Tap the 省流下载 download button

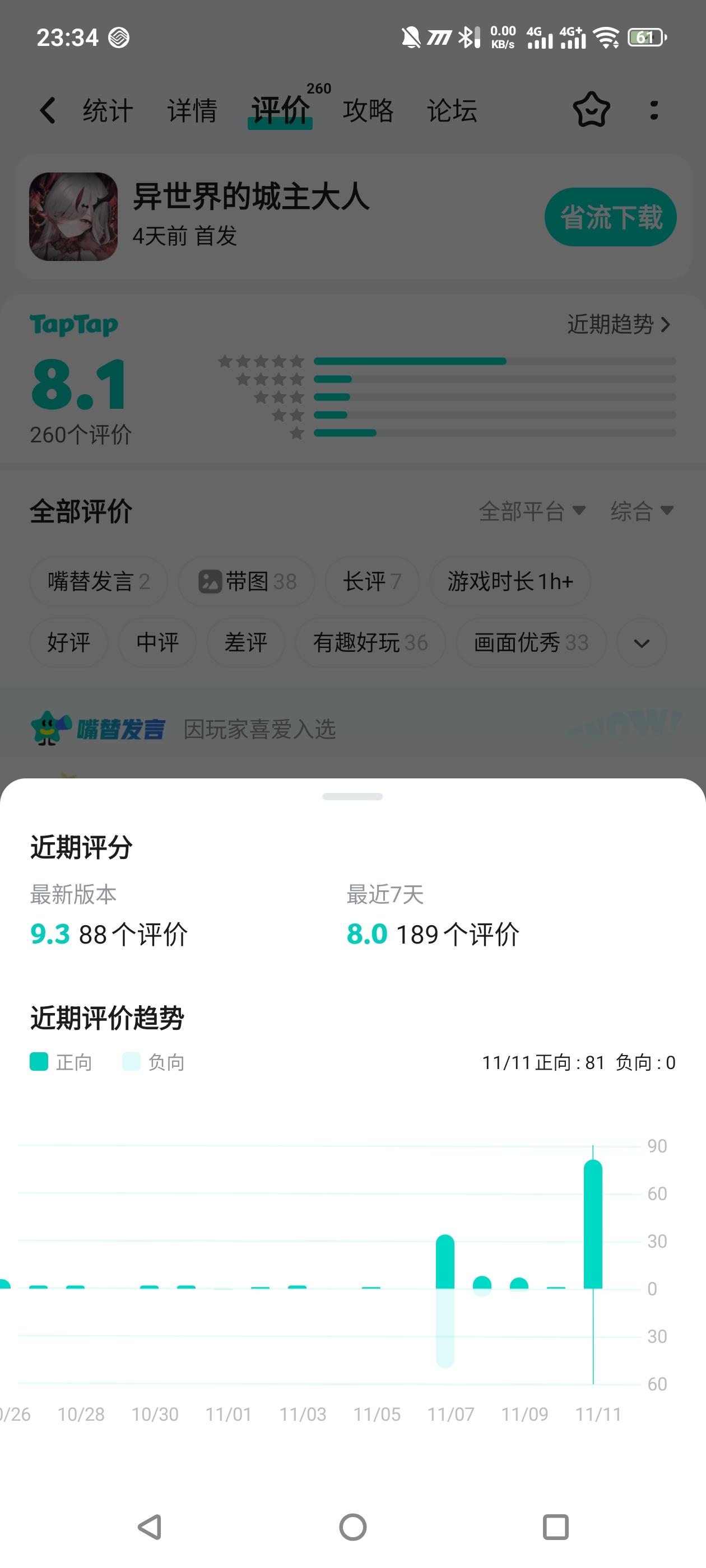610,216
